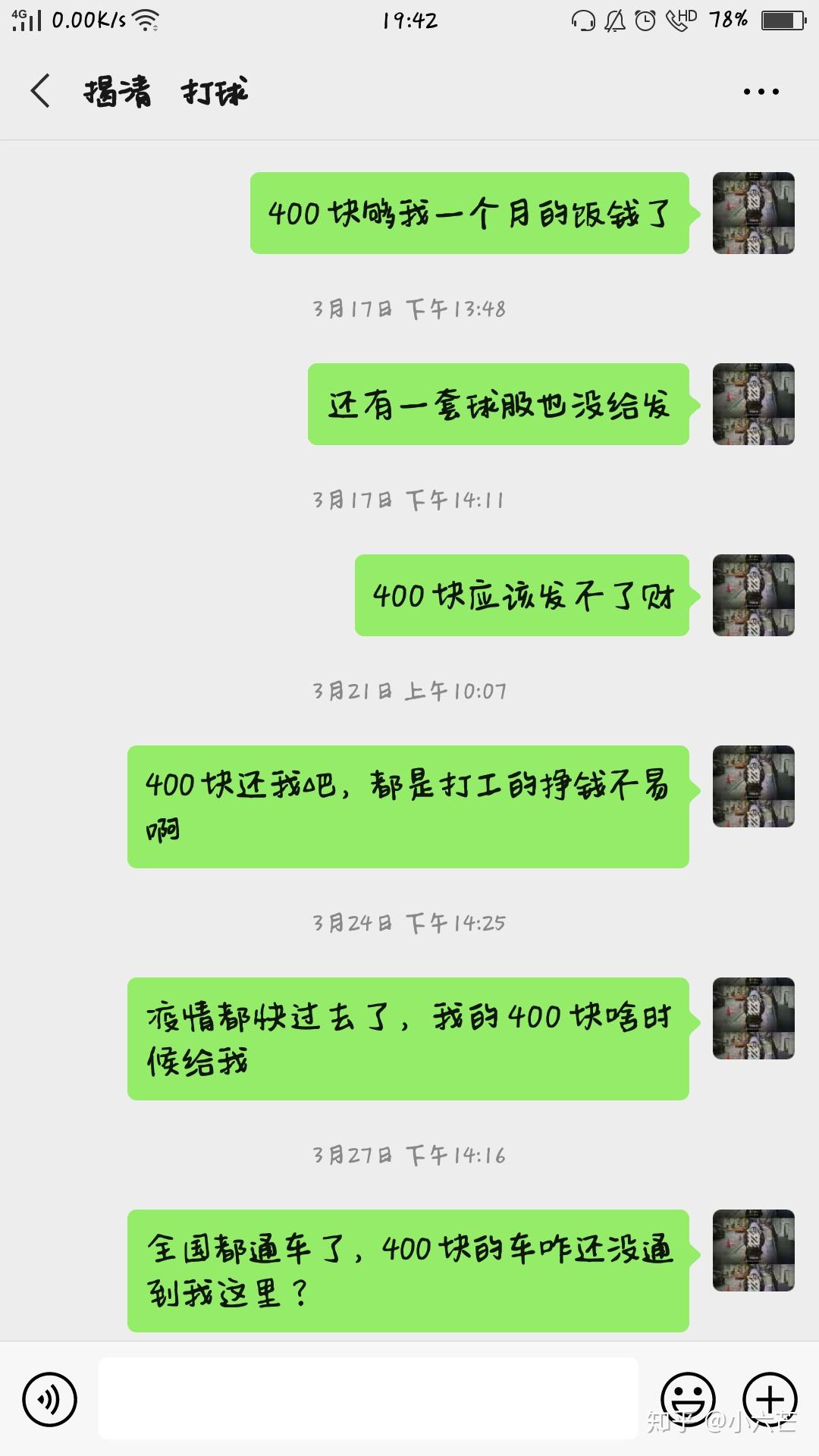The height and width of the screenshot is (1456, 819).
Task: Switch to voice message input
Action: [x=49, y=1399]
